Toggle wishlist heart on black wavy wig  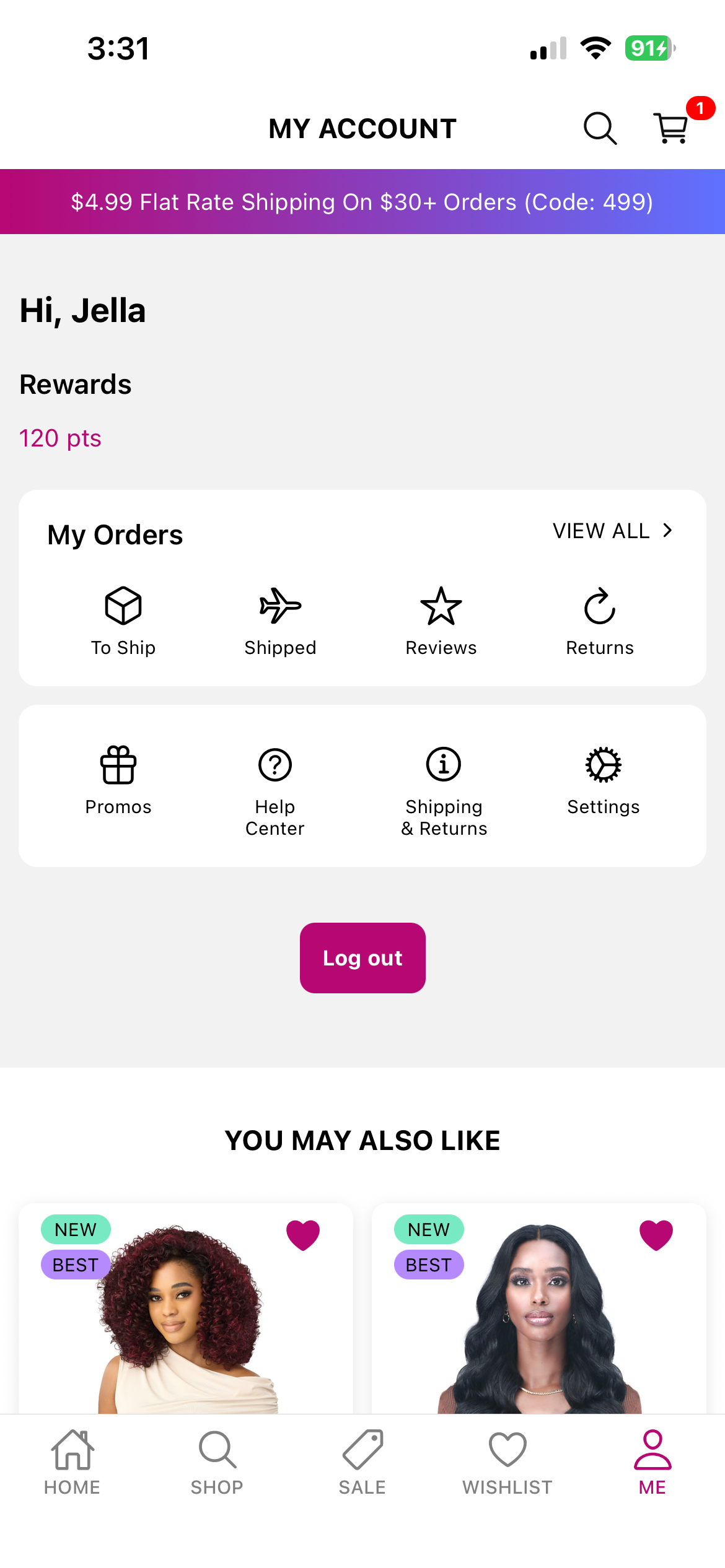(656, 1235)
